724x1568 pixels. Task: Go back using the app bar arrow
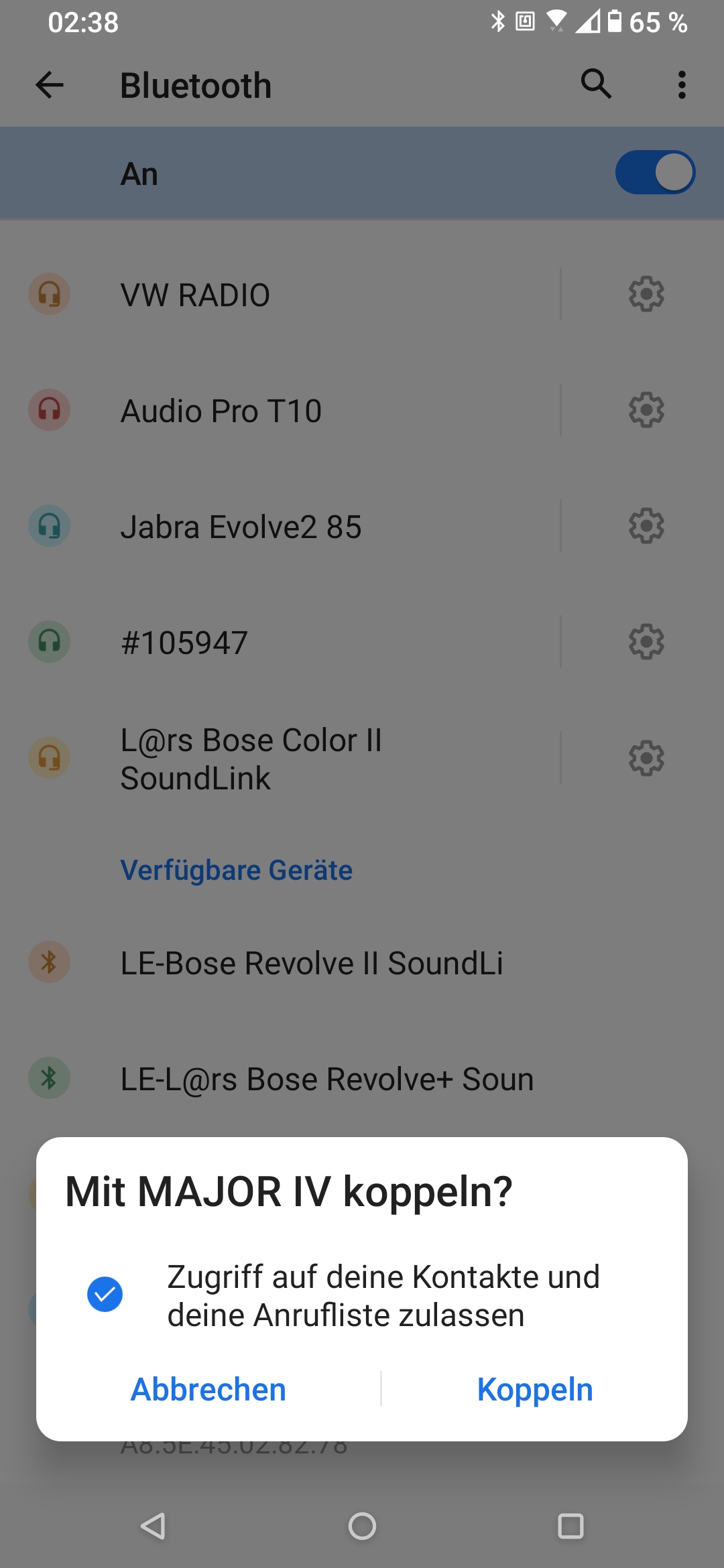tap(50, 85)
